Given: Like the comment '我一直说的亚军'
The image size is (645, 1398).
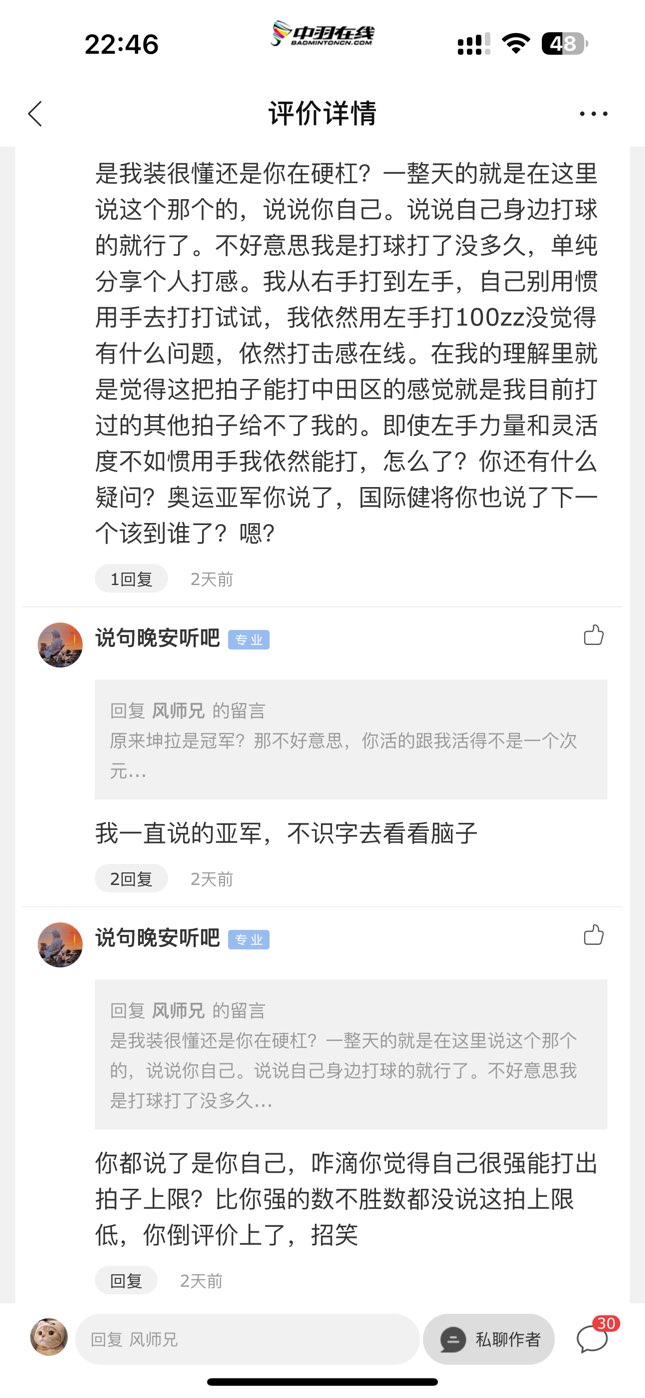Looking at the screenshot, I should [594, 636].
